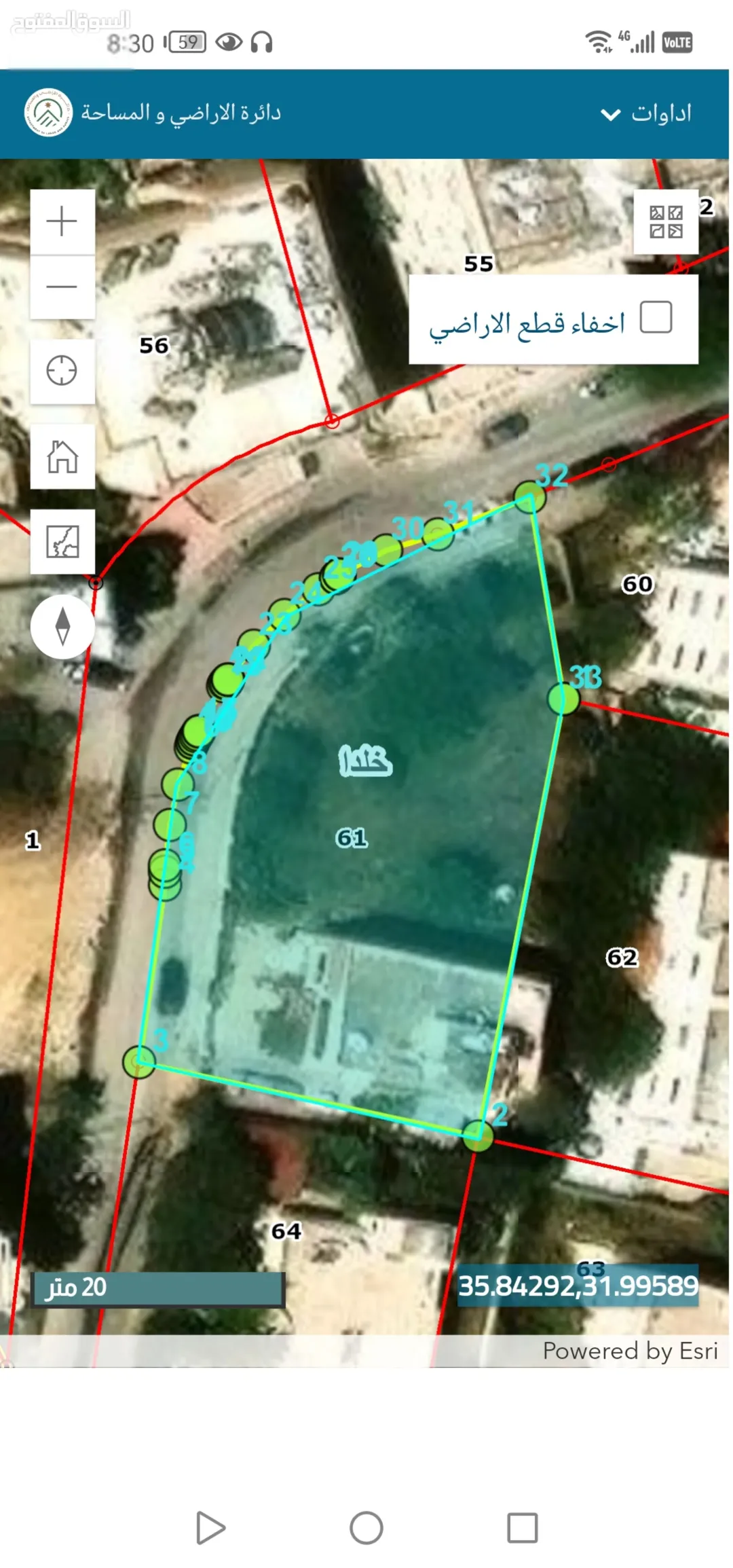Viewport: 733px width, 1568px height.
Task: Tap the Android home button
Action: tap(366, 1528)
